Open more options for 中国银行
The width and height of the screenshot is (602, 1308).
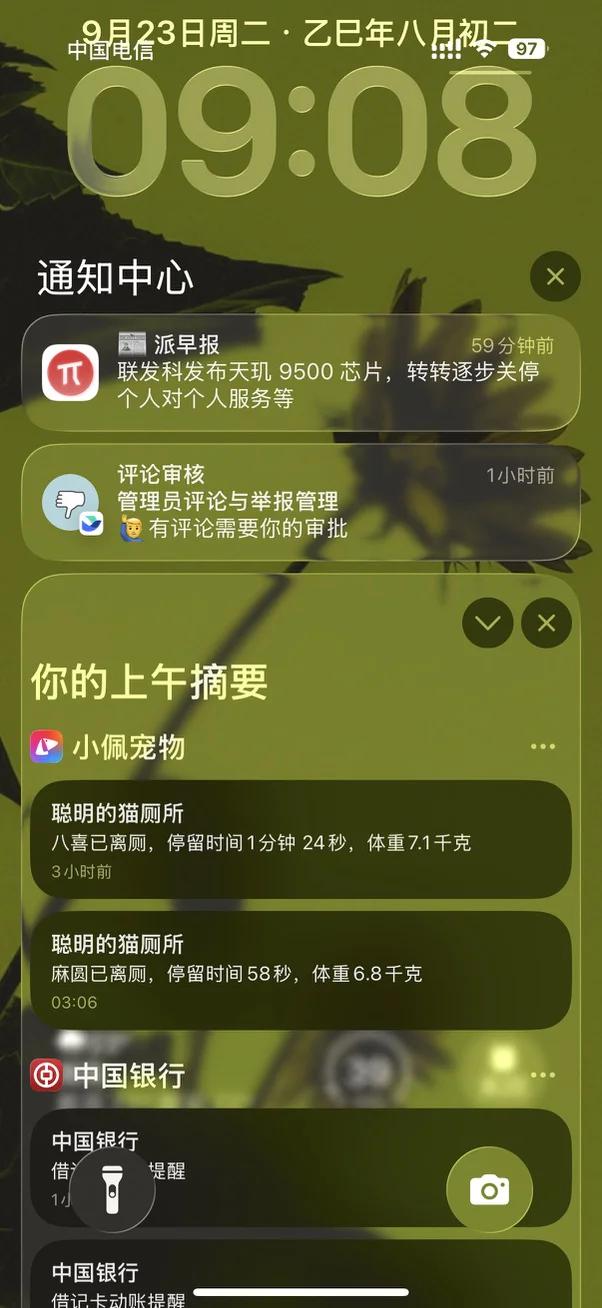[x=542, y=1075]
